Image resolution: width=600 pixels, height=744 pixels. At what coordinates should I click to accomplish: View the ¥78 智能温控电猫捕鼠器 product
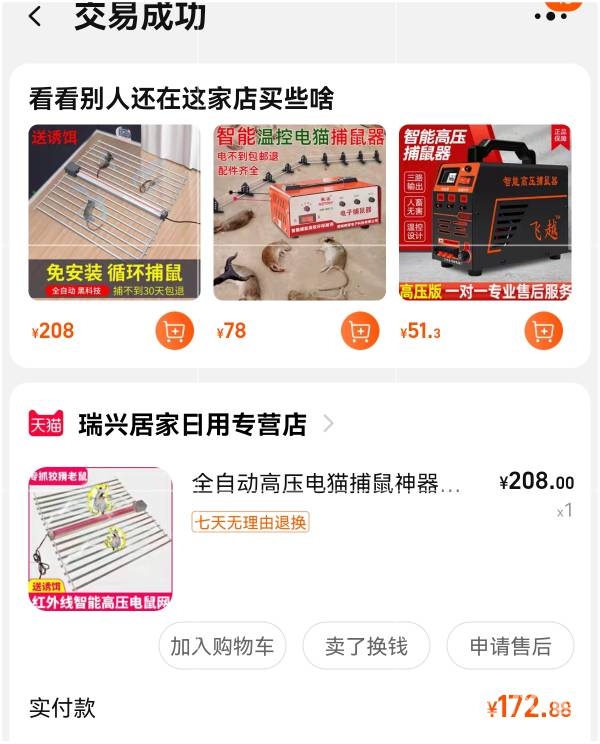point(299,212)
